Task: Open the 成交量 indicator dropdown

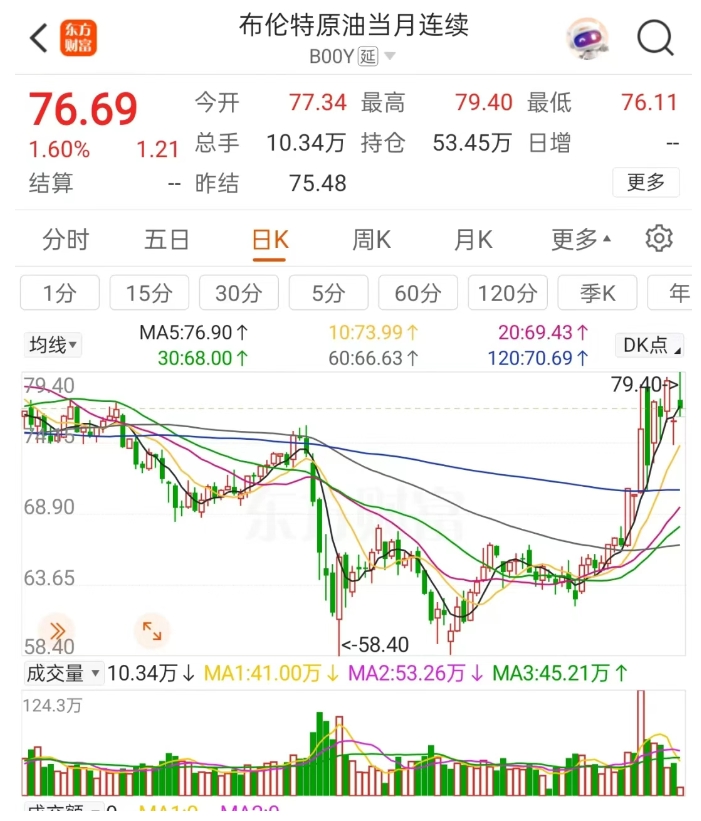Action: [x=64, y=673]
